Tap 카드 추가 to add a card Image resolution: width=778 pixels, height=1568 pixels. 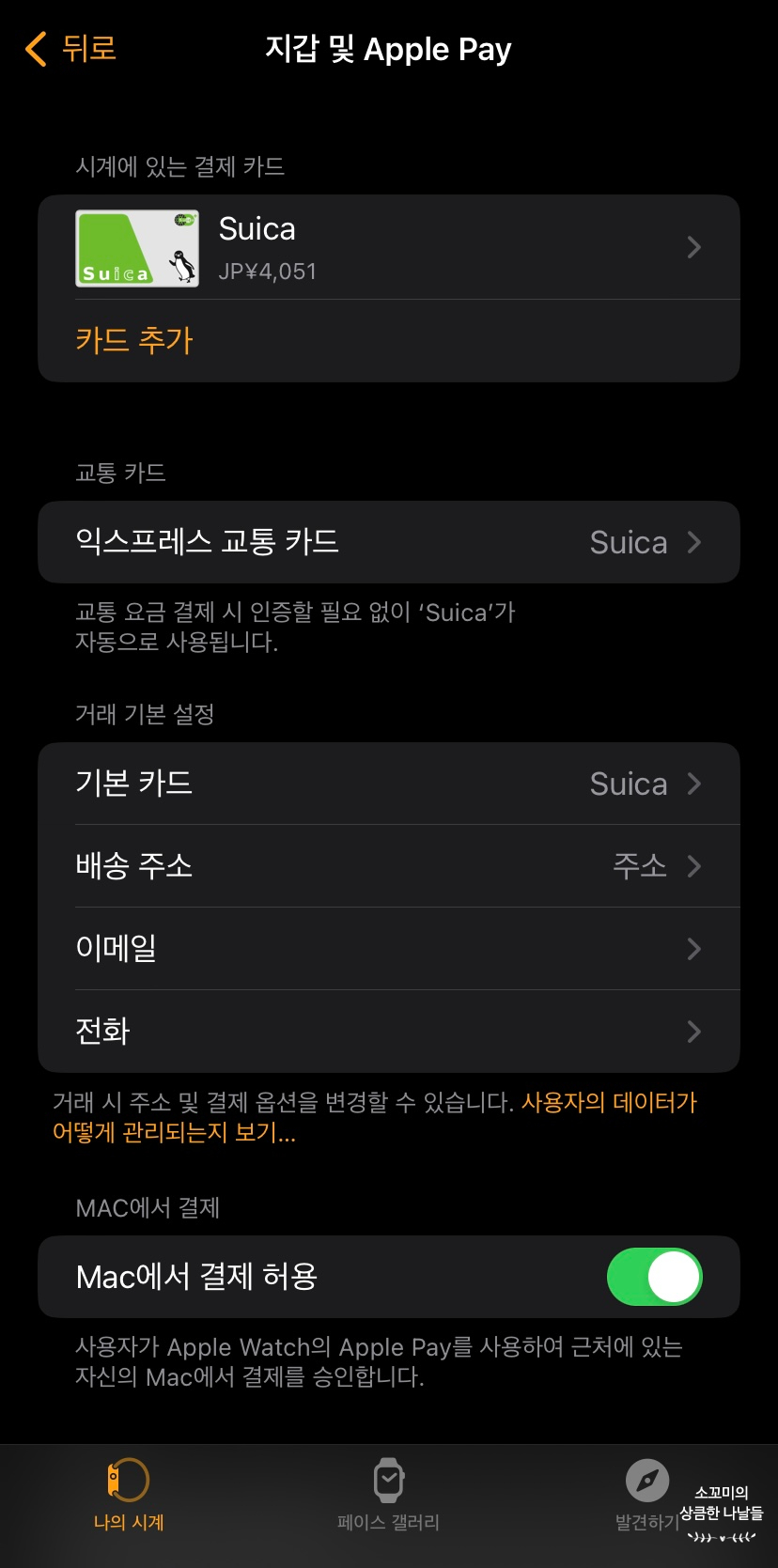[134, 340]
